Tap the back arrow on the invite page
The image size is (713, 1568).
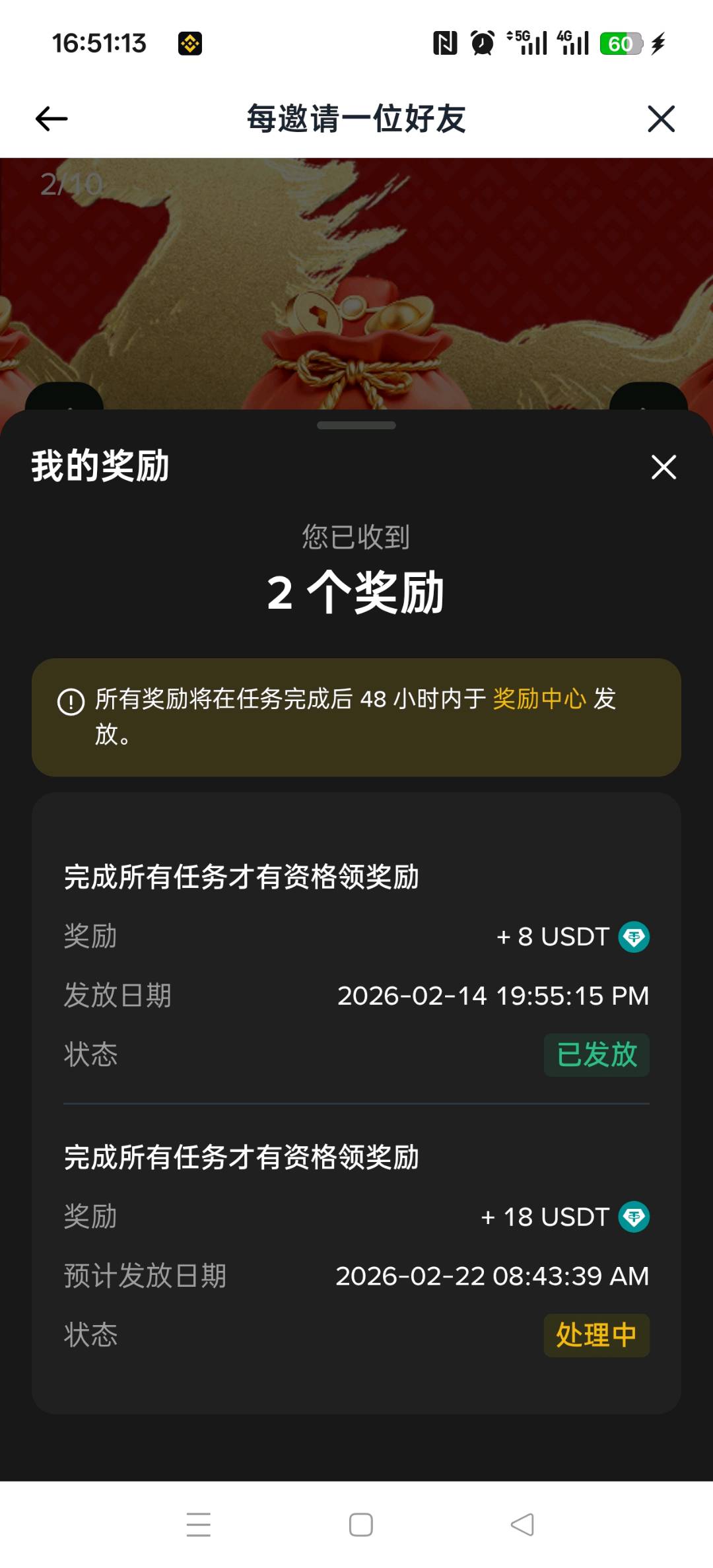point(48,119)
